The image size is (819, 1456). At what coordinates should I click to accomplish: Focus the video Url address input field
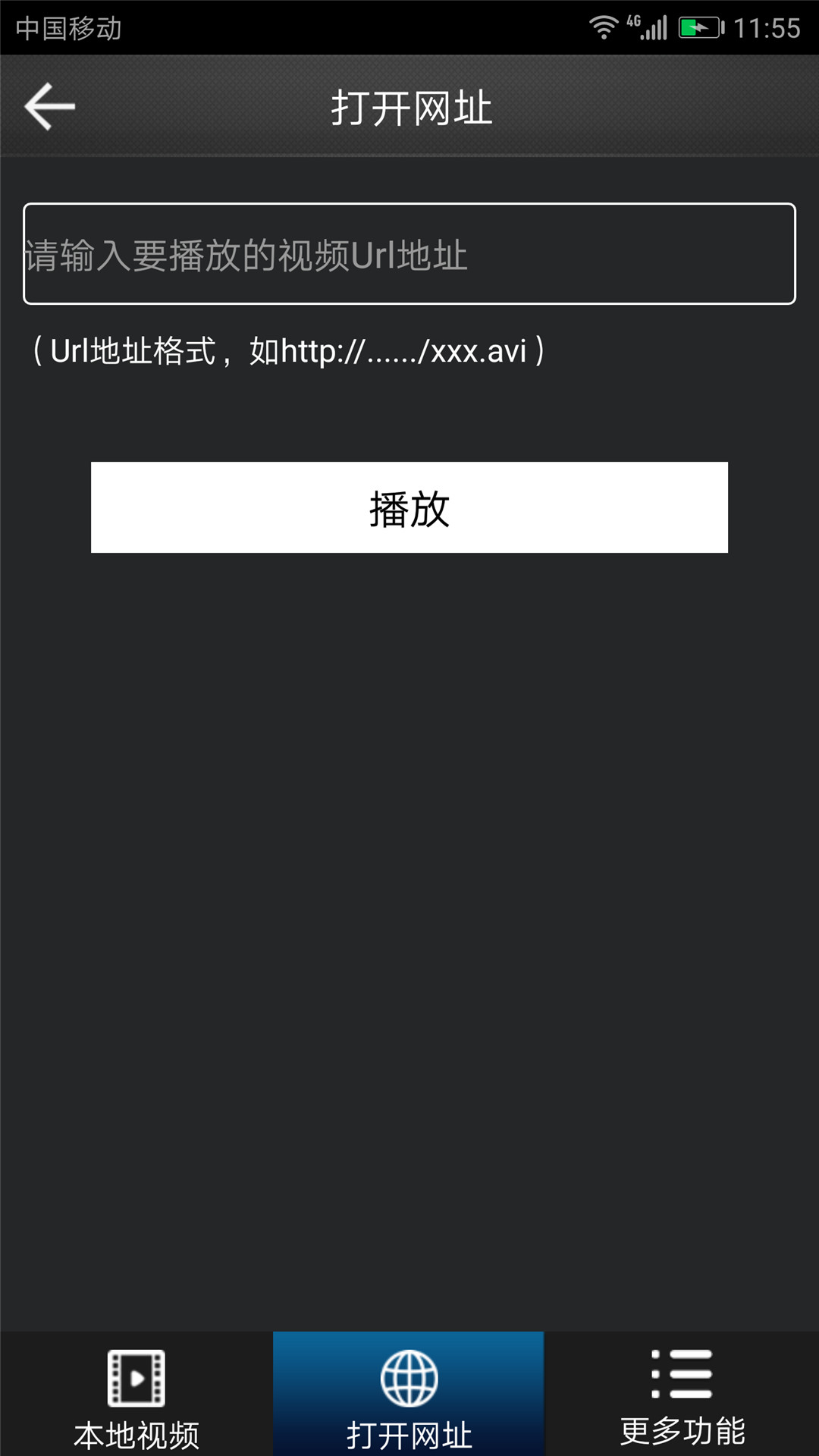pyautogui.click(x=409, y=253)
